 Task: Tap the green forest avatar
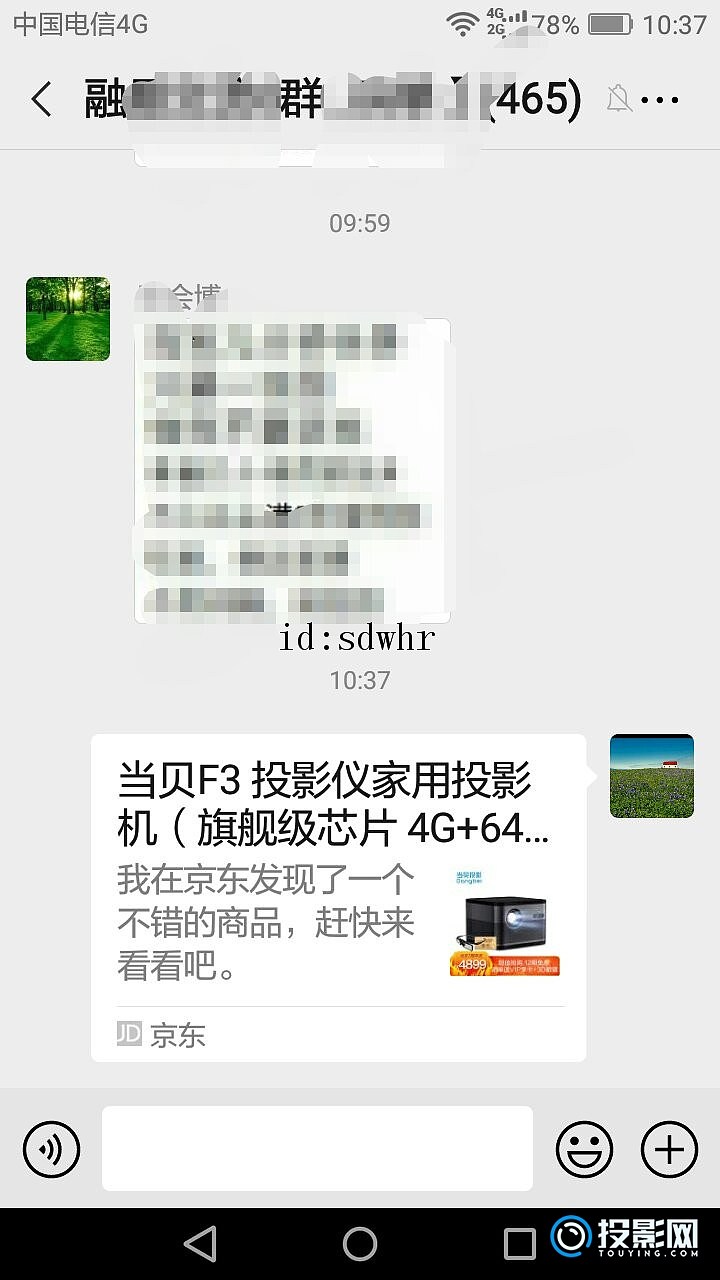coord(68,319)
